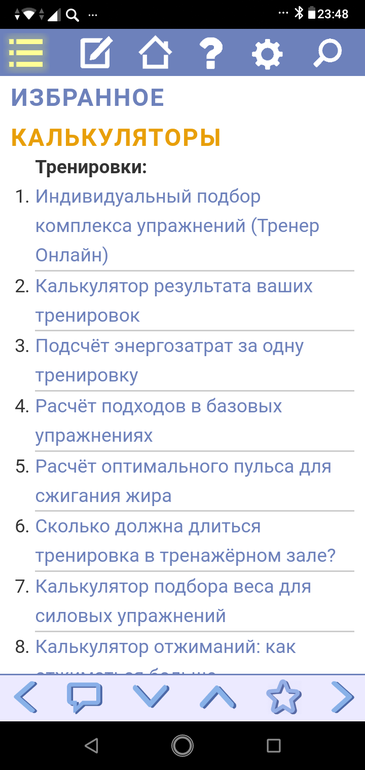
Task: Tap the up chevron in bottom bar
Action: click(217, 697)
